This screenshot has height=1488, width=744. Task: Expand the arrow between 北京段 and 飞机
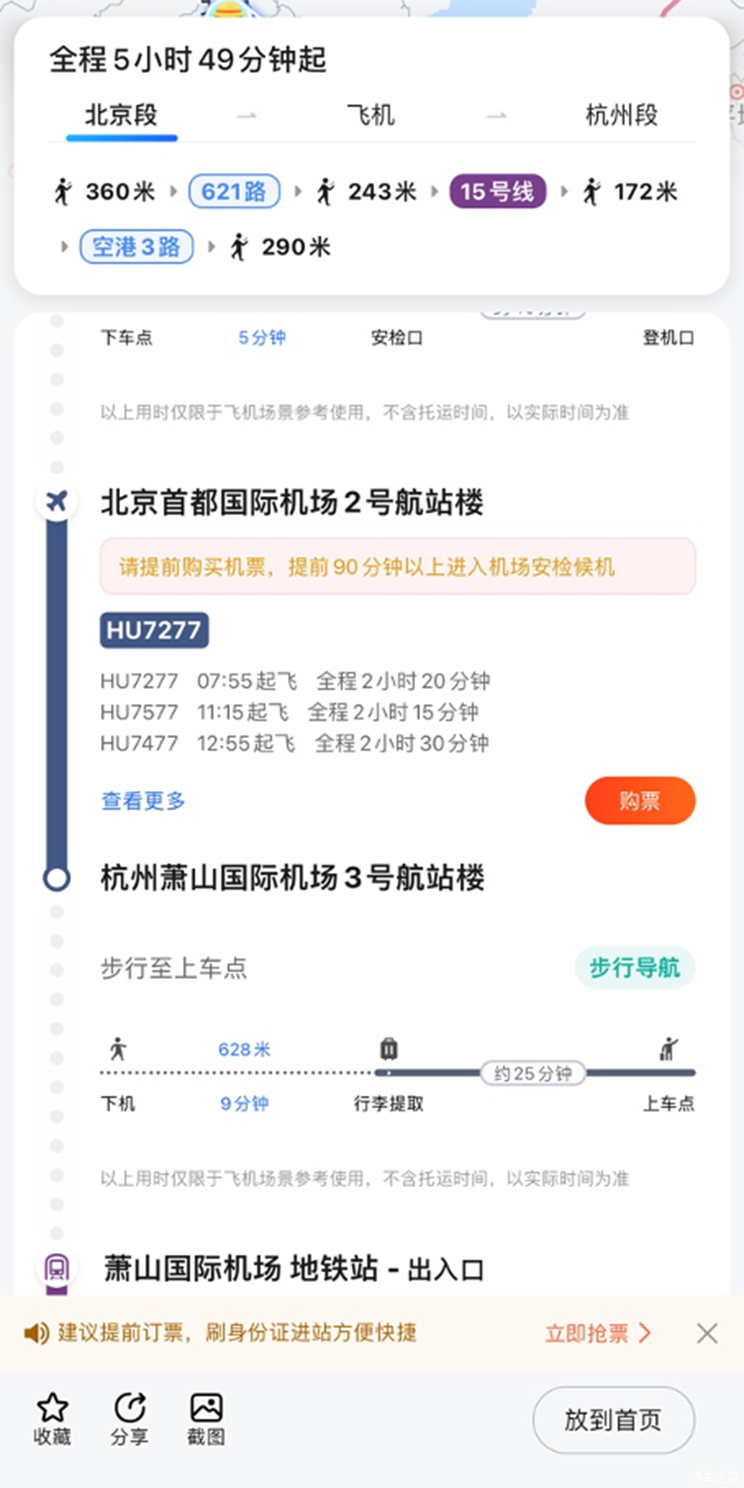point(247,115)
